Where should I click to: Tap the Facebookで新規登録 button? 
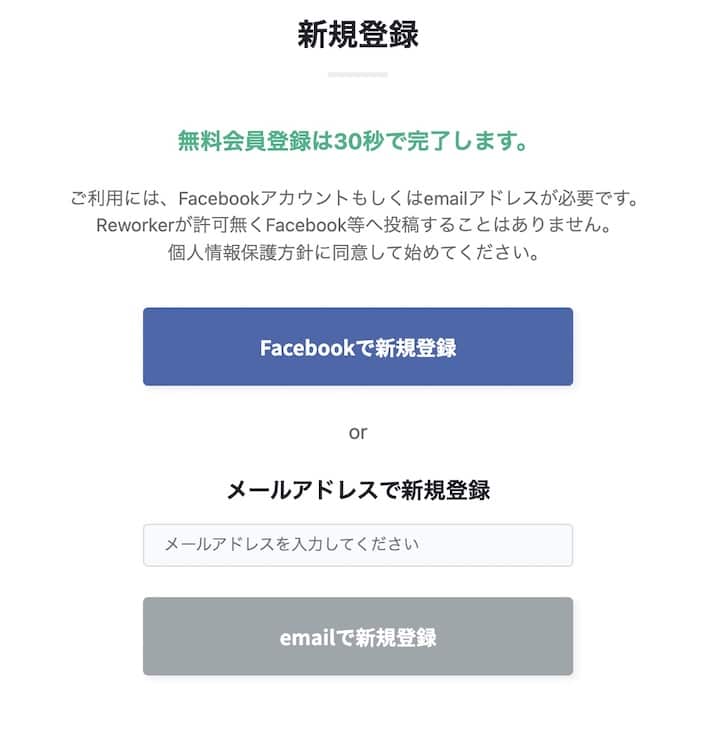pos(358,347)
